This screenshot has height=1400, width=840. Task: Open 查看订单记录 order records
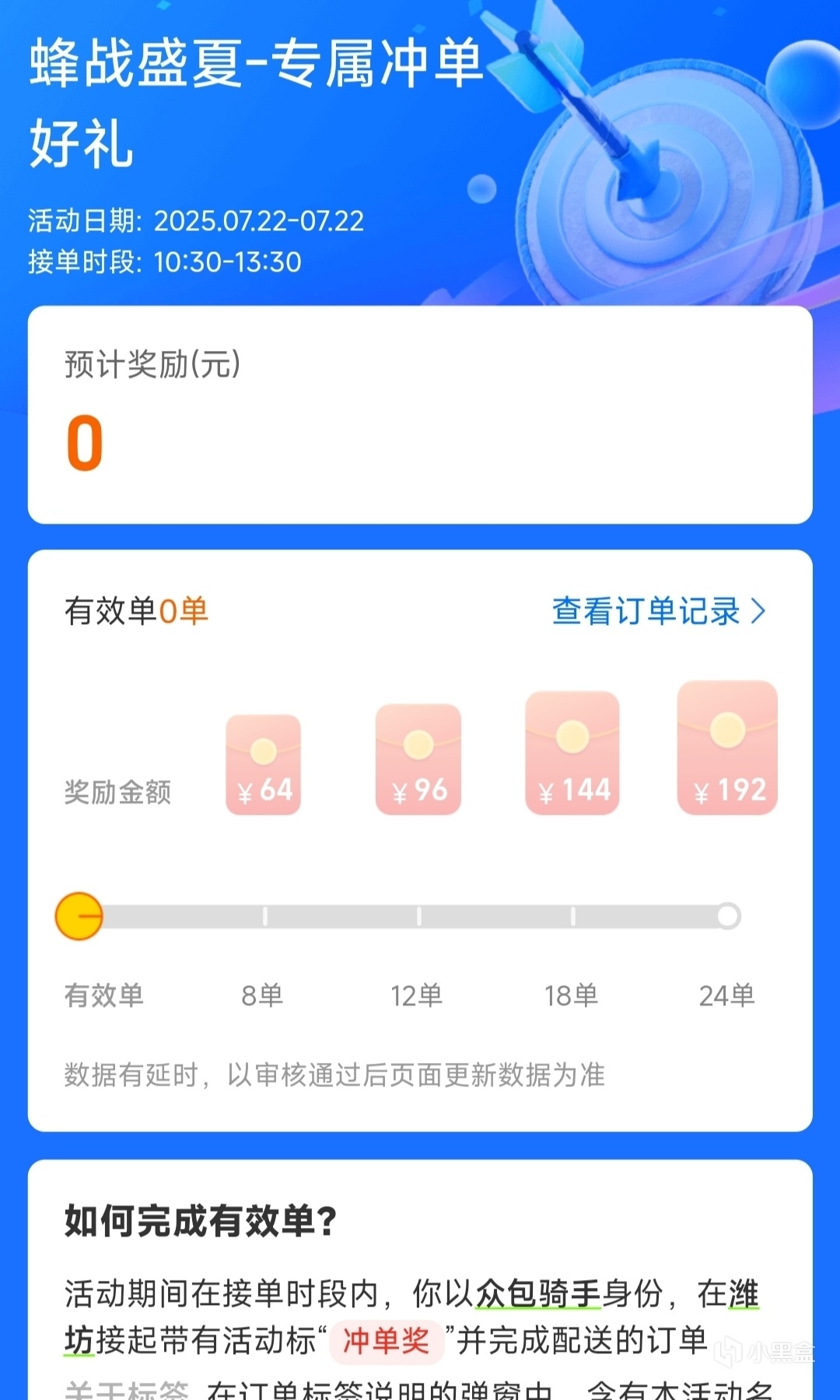click(x=658, y=612)
